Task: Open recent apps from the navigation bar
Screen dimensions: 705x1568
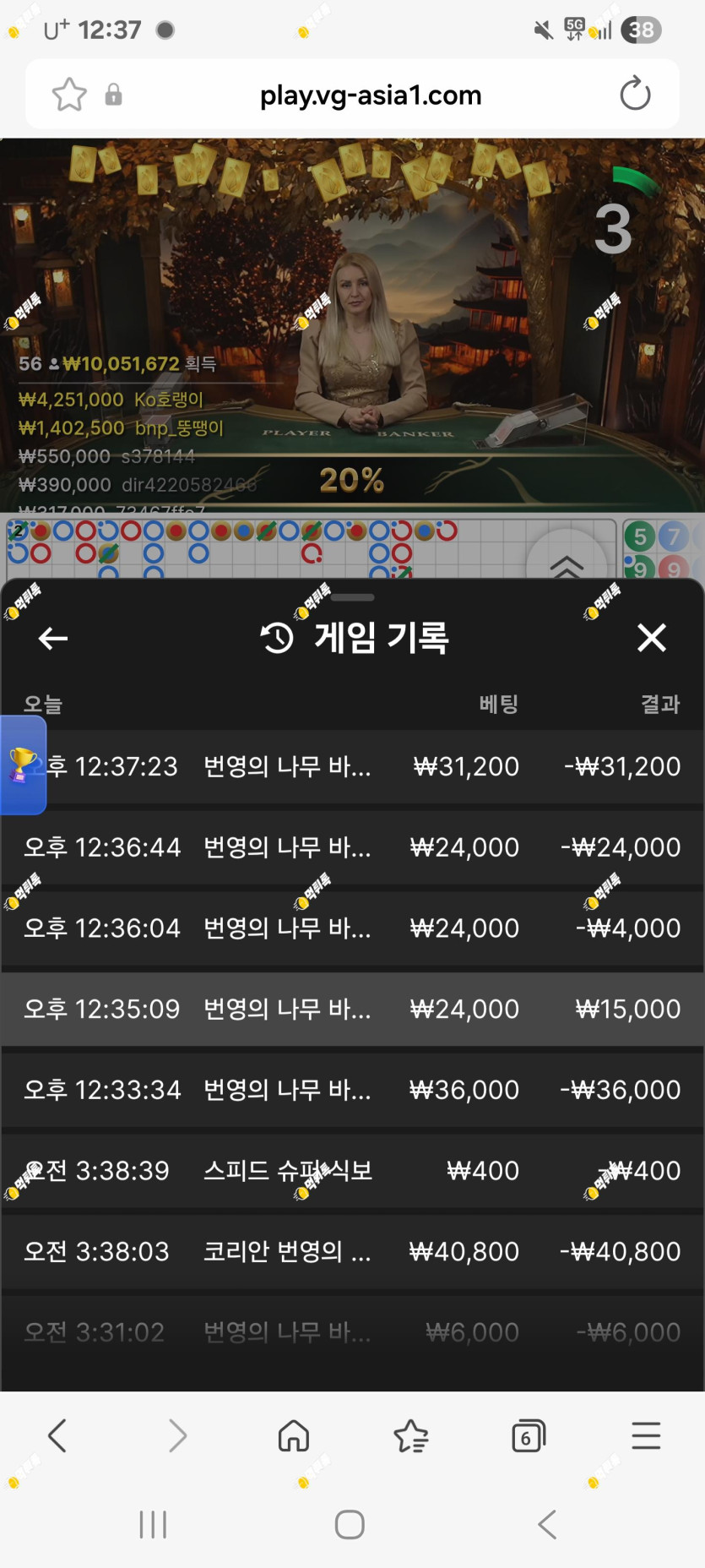Action: 153,1525
